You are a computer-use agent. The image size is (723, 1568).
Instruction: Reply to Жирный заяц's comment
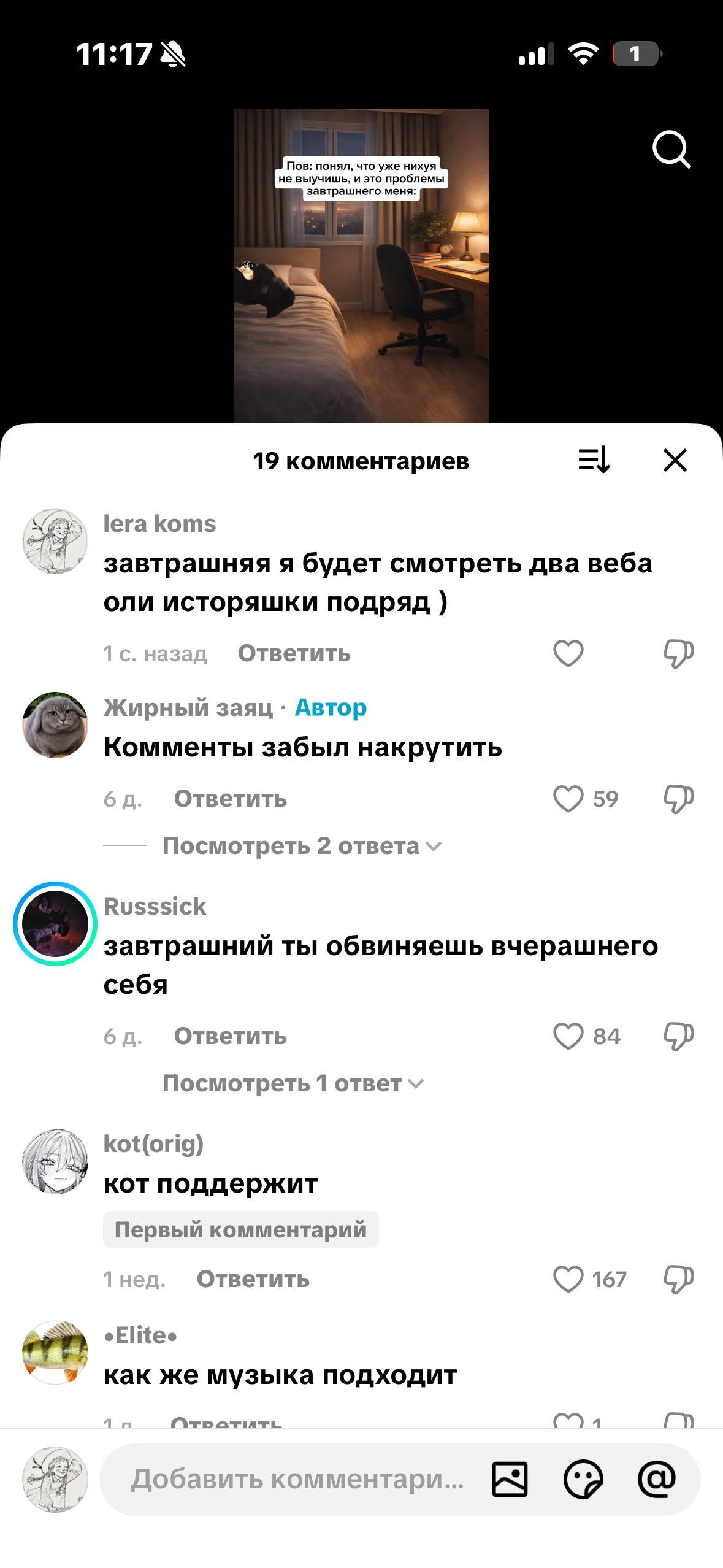pyautogui.click(x=230, y=799)
